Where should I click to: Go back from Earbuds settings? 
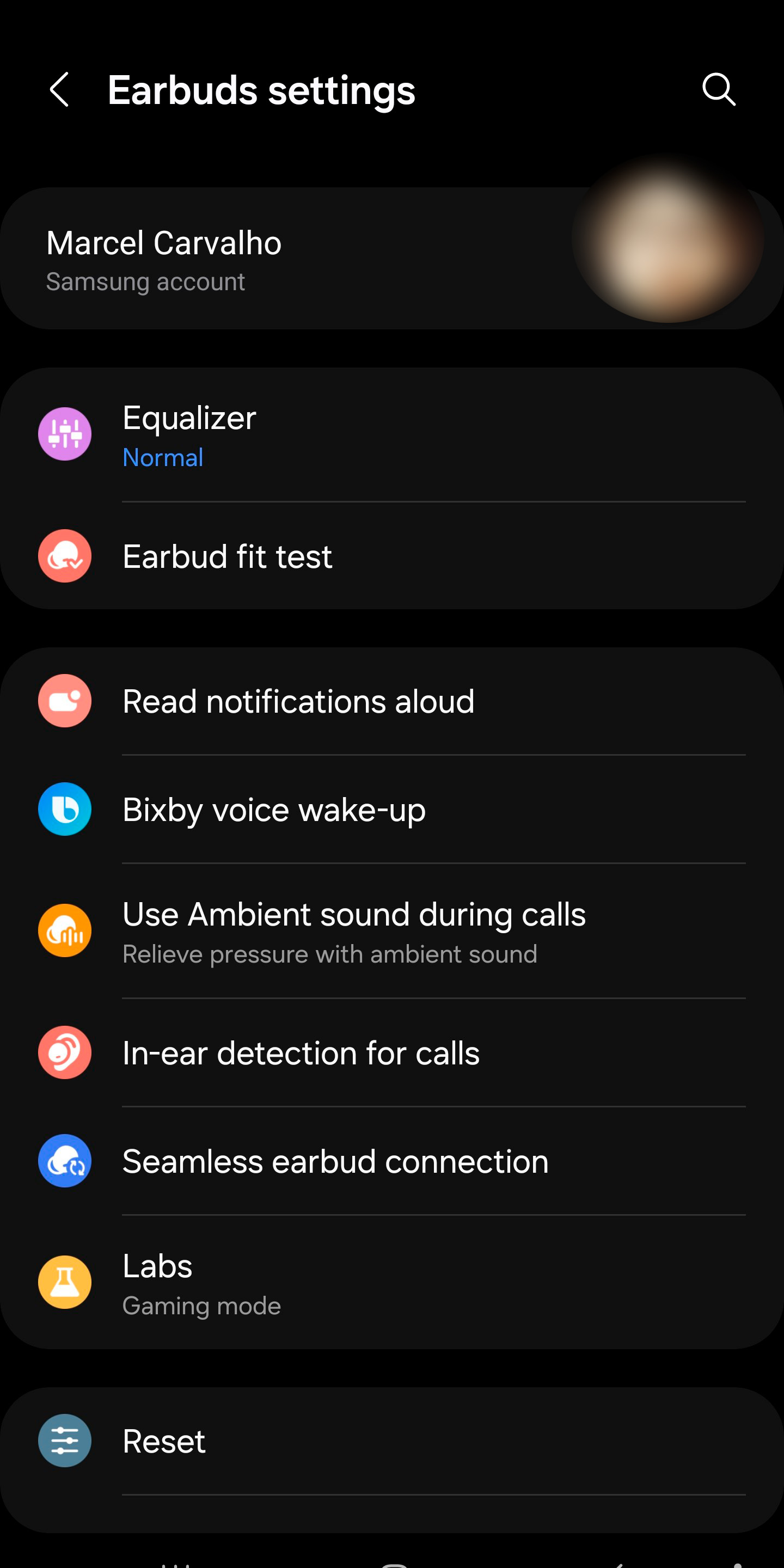pyautogui.click(x=60, y=90)
